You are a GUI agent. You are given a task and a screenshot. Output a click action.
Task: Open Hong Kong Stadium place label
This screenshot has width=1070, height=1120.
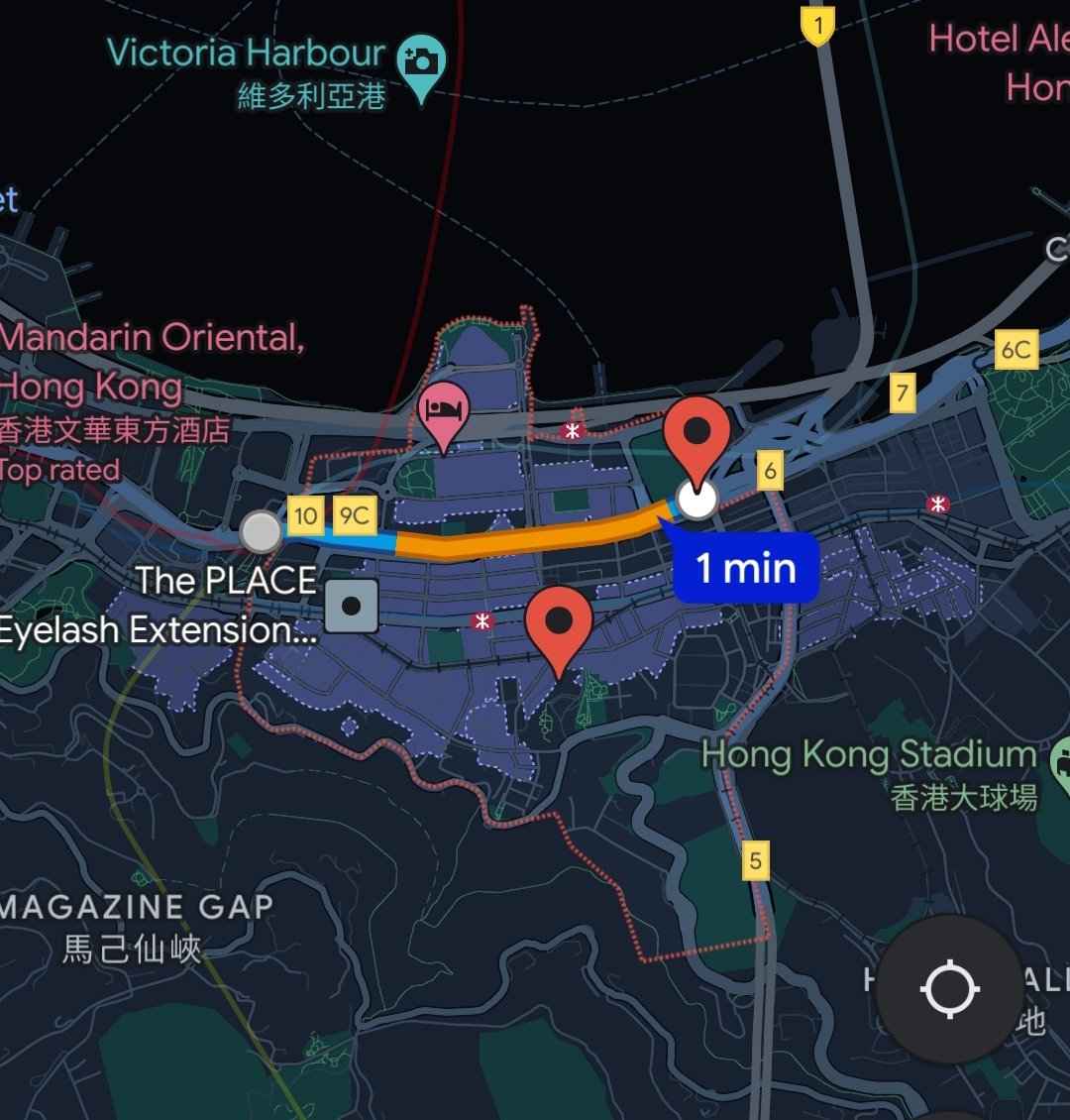click(x=869, y=756)
